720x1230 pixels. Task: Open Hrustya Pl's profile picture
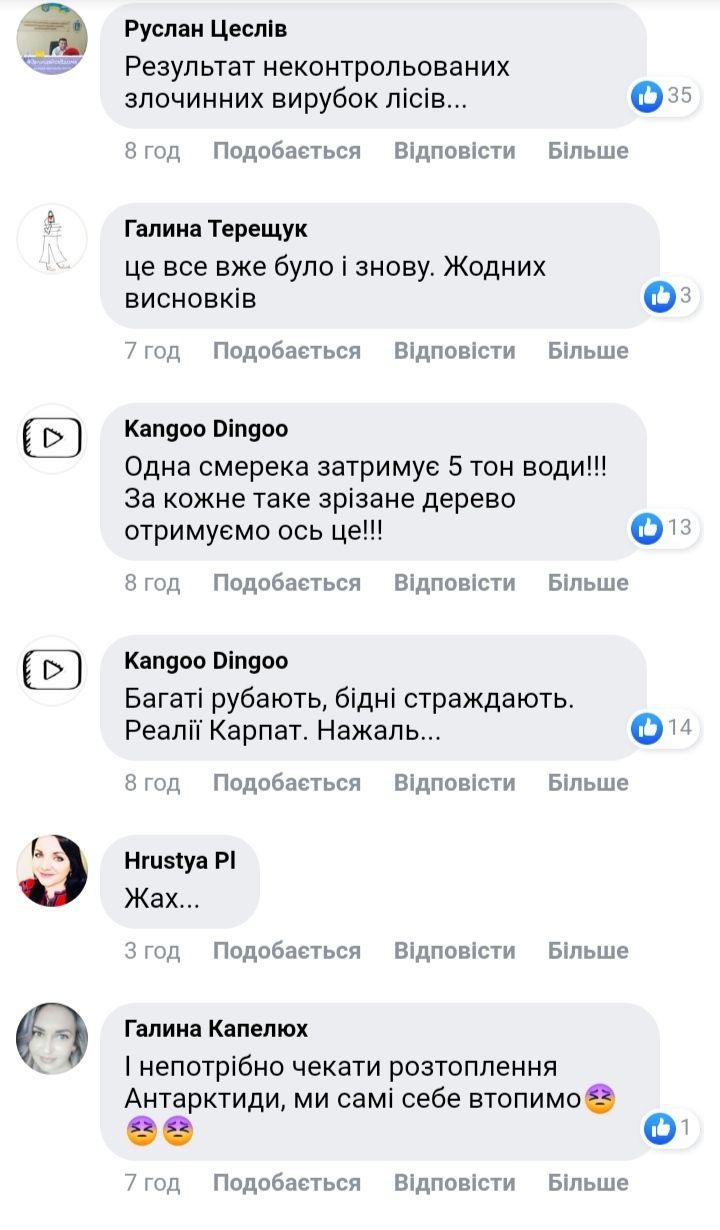52,870
